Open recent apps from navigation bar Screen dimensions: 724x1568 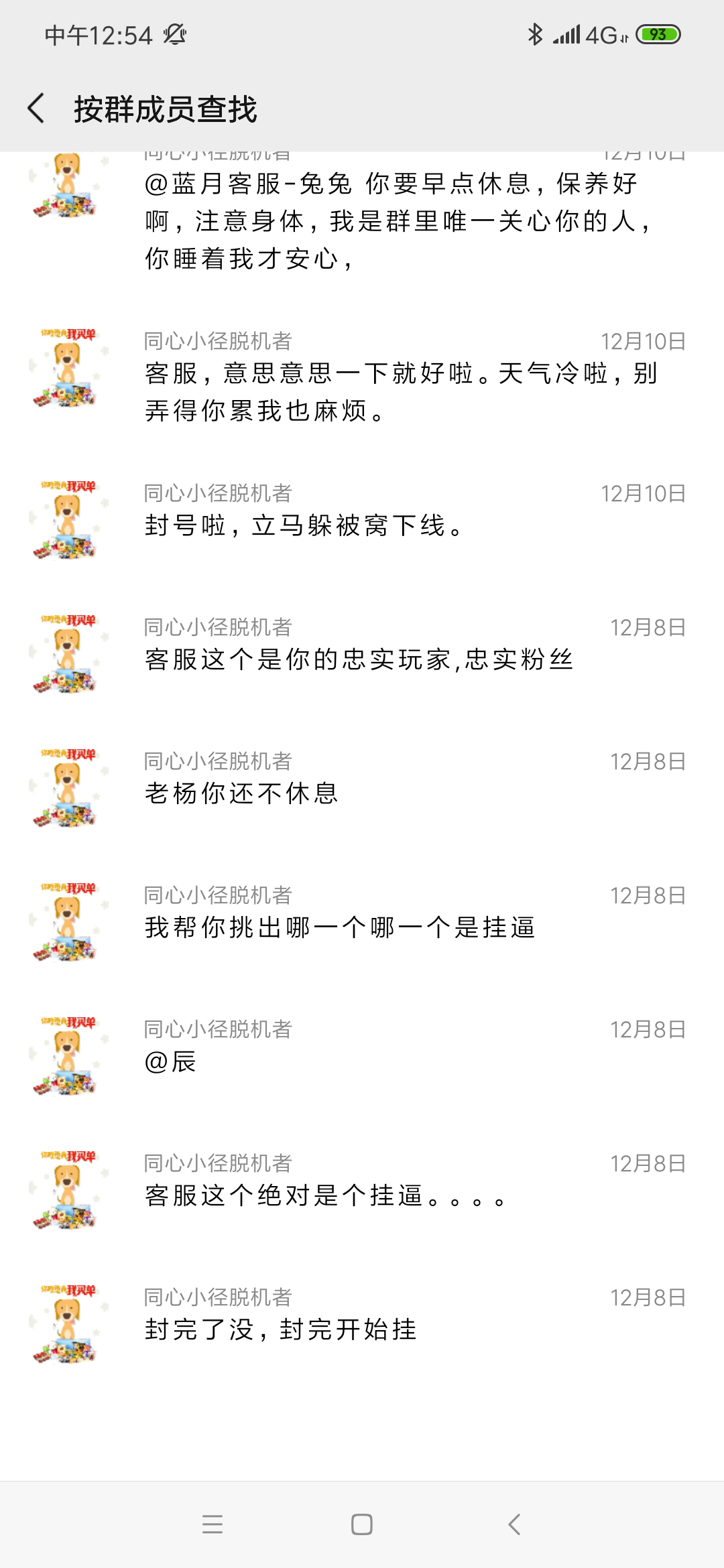212,1524
